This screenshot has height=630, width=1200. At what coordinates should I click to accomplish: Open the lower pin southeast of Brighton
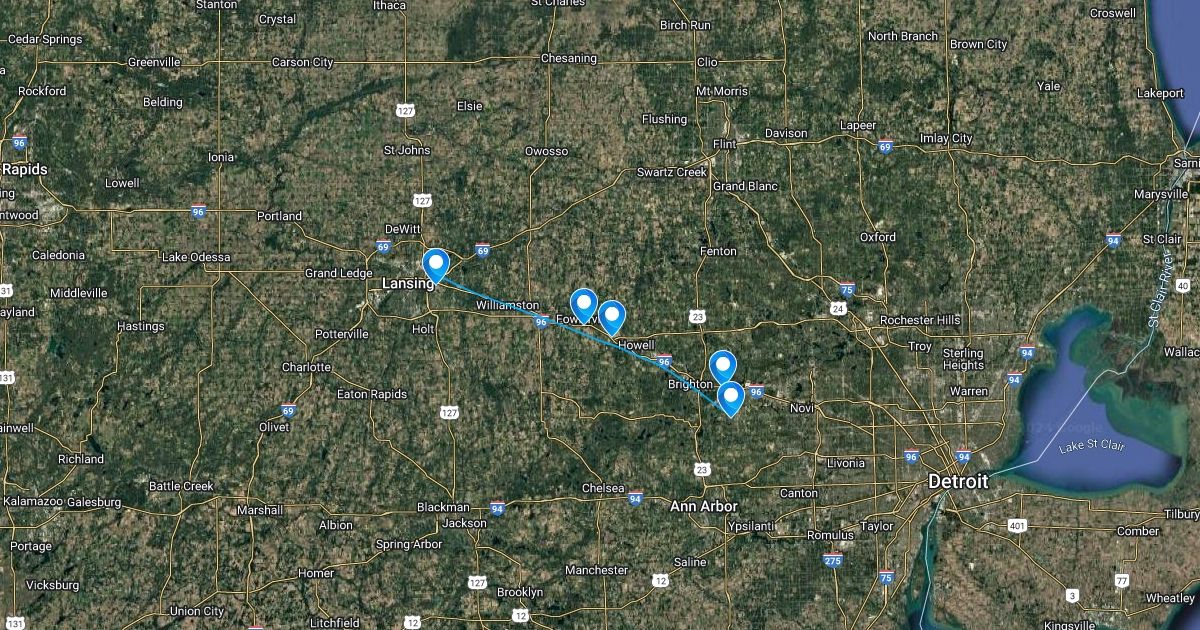pos(731,397)
